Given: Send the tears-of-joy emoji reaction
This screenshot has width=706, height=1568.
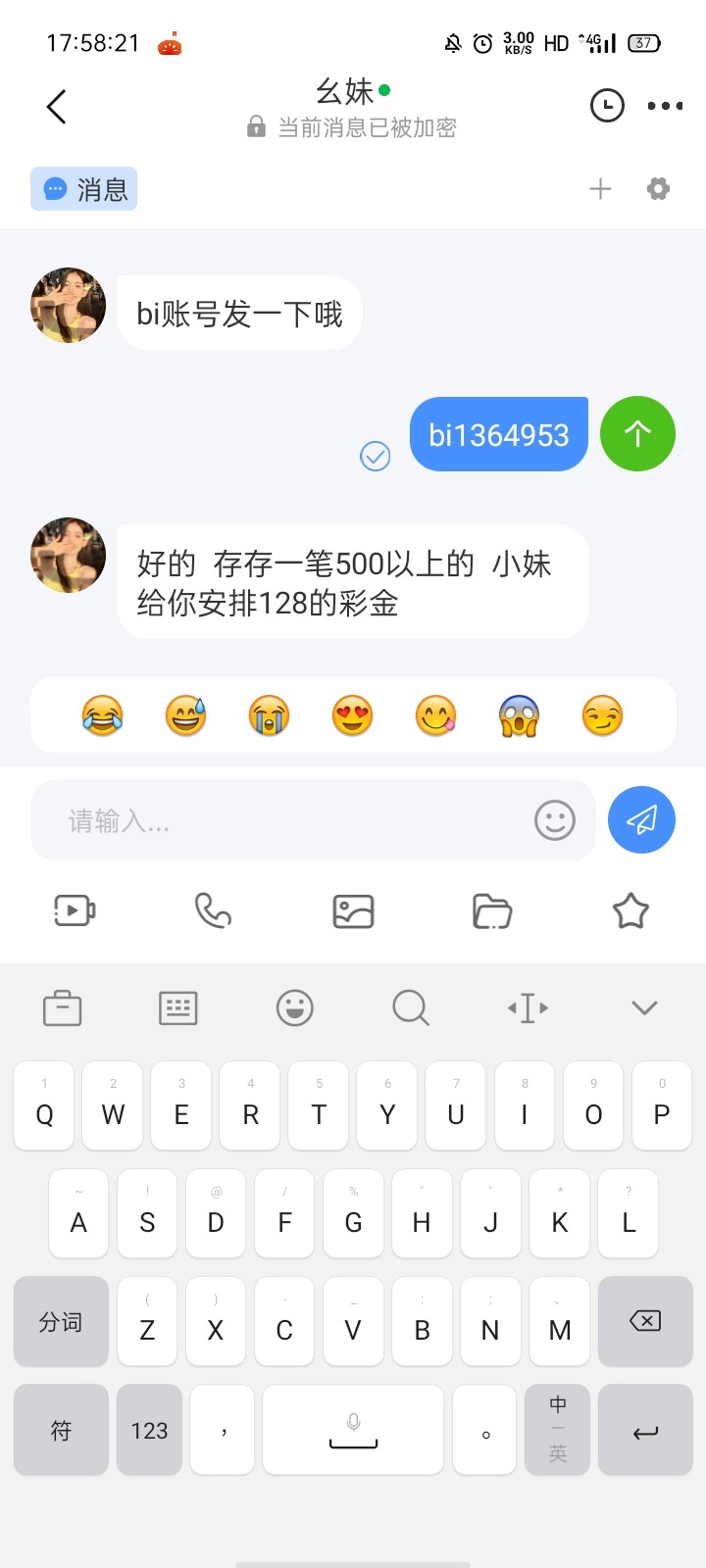Looking at the screenshot, I should tap(103, 715).
